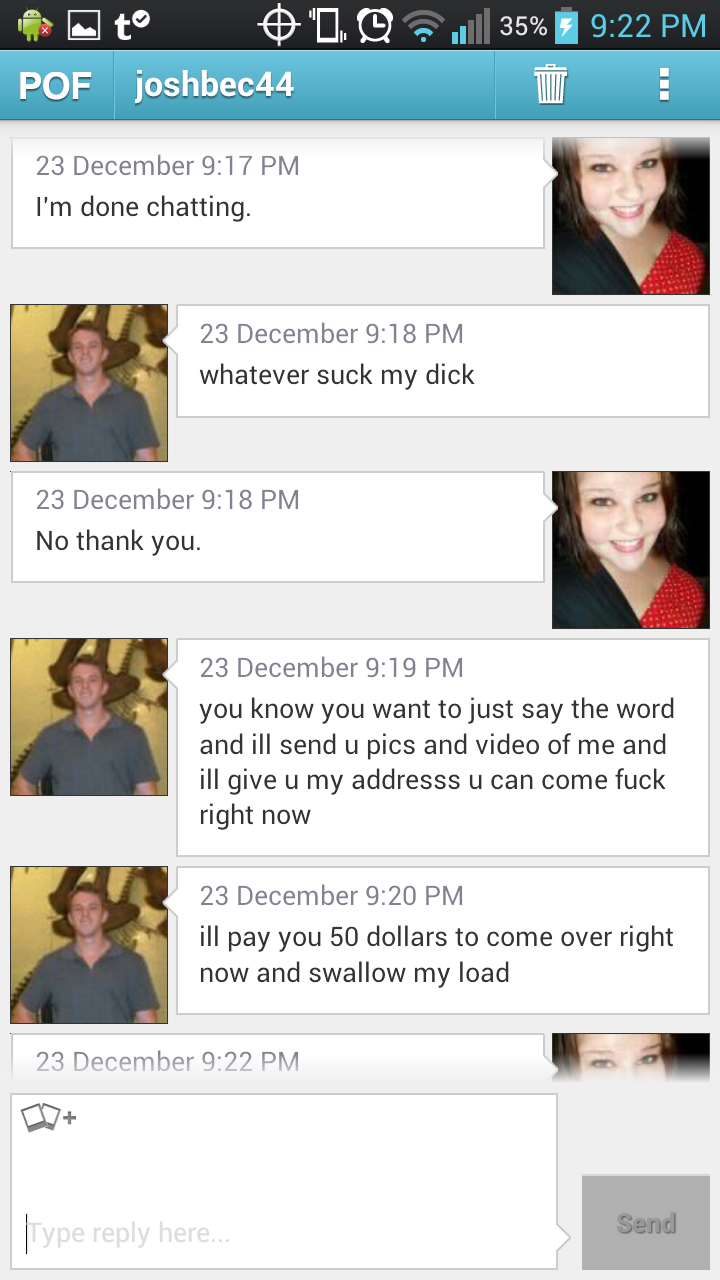Open the joshbec44 profile title
This screenshot has width=720, height=1280.
pyautogui.click(x=214, y=86)
